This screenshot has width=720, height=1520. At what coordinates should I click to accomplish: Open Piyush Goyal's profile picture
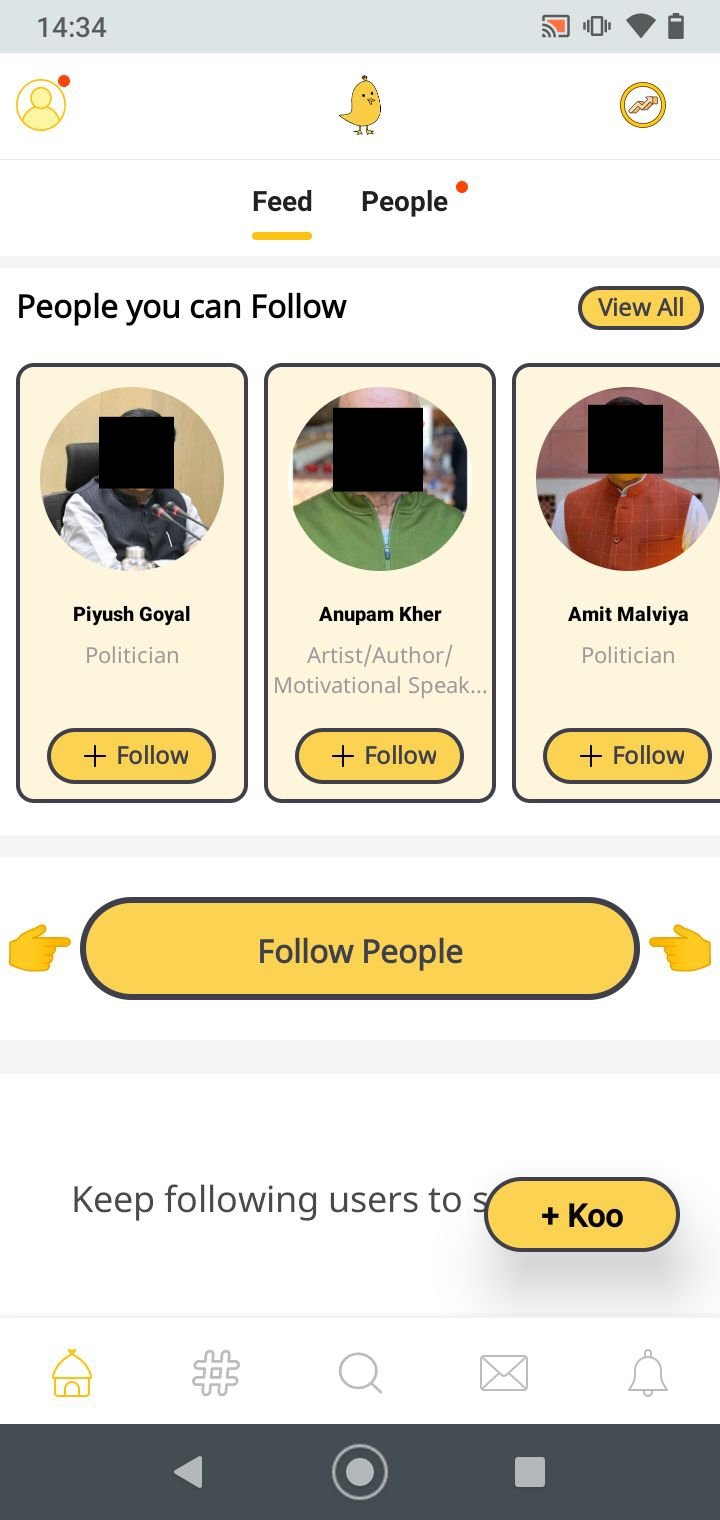coord(132,478)
